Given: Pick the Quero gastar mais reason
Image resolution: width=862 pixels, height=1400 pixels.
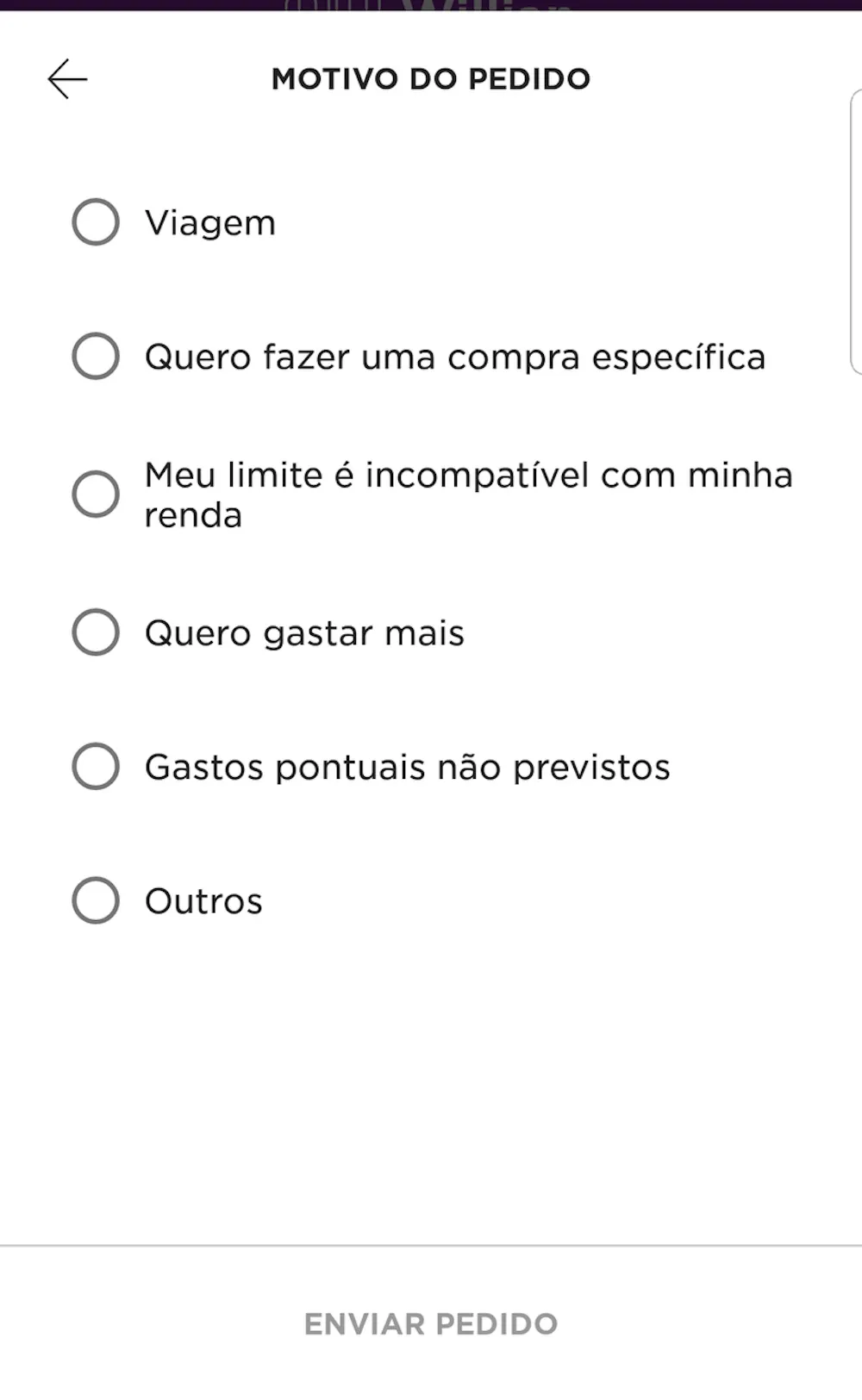Looking at the screenshot, I should tap(96, 632).
